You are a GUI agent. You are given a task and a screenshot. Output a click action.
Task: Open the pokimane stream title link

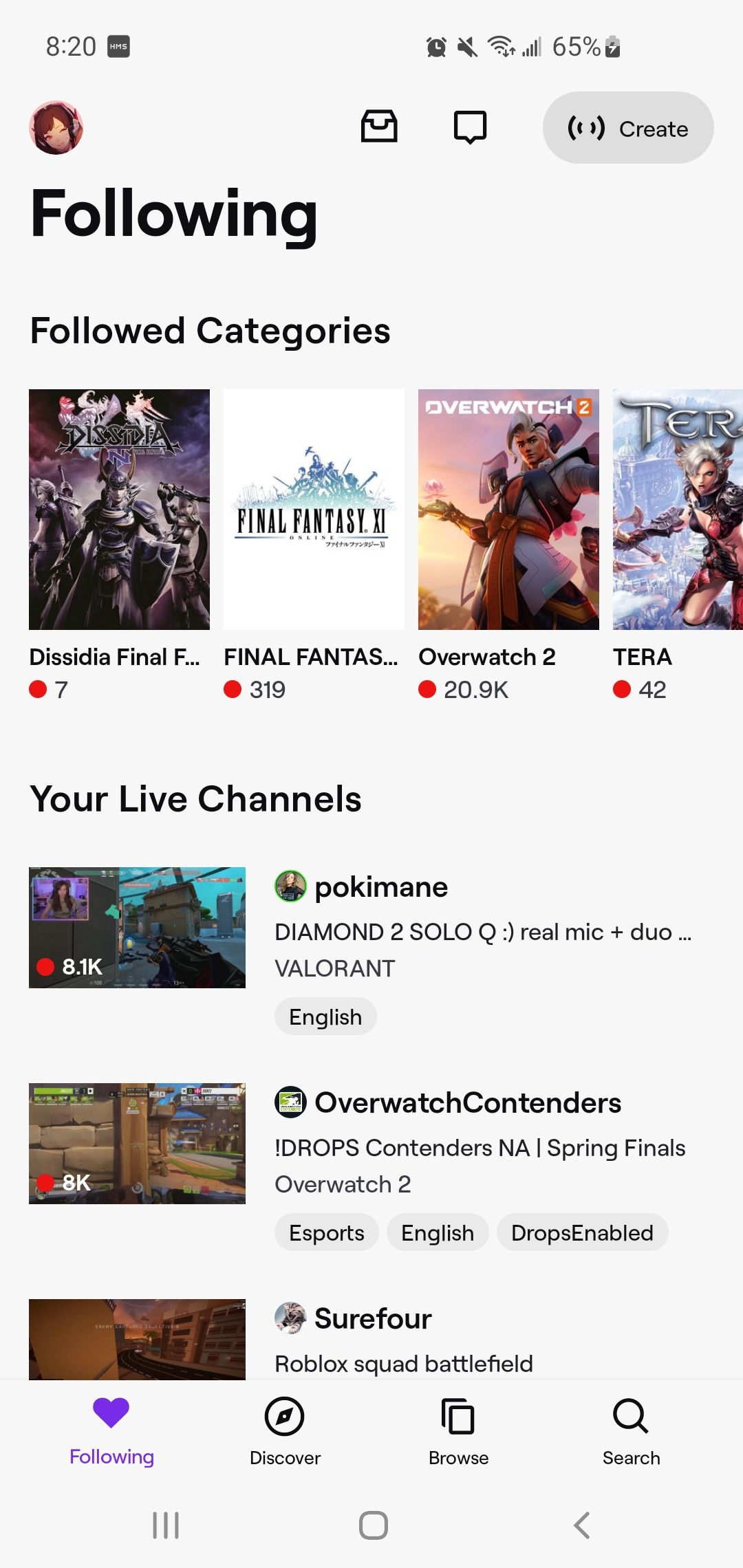(x=482, y=932)
